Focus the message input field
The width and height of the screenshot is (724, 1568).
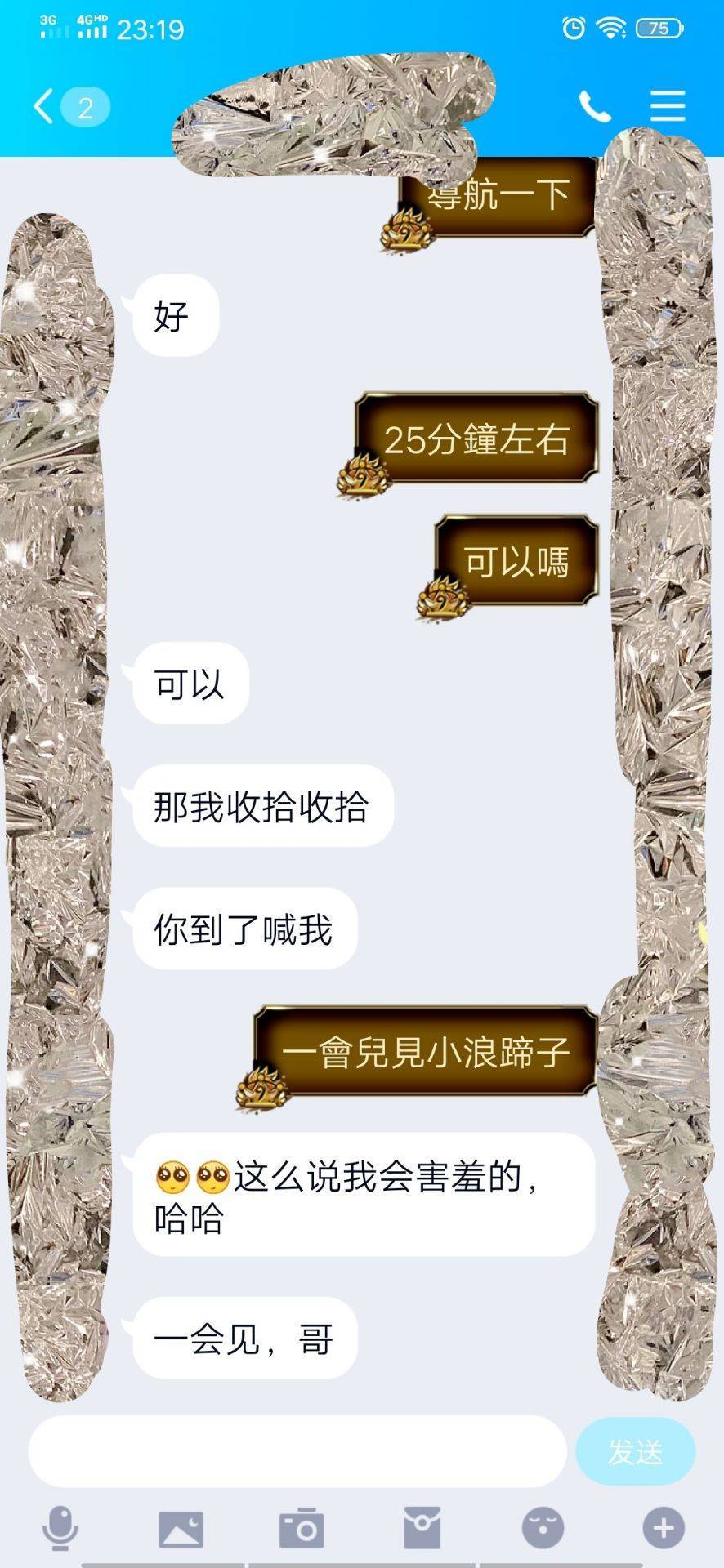pos(297,1451)
